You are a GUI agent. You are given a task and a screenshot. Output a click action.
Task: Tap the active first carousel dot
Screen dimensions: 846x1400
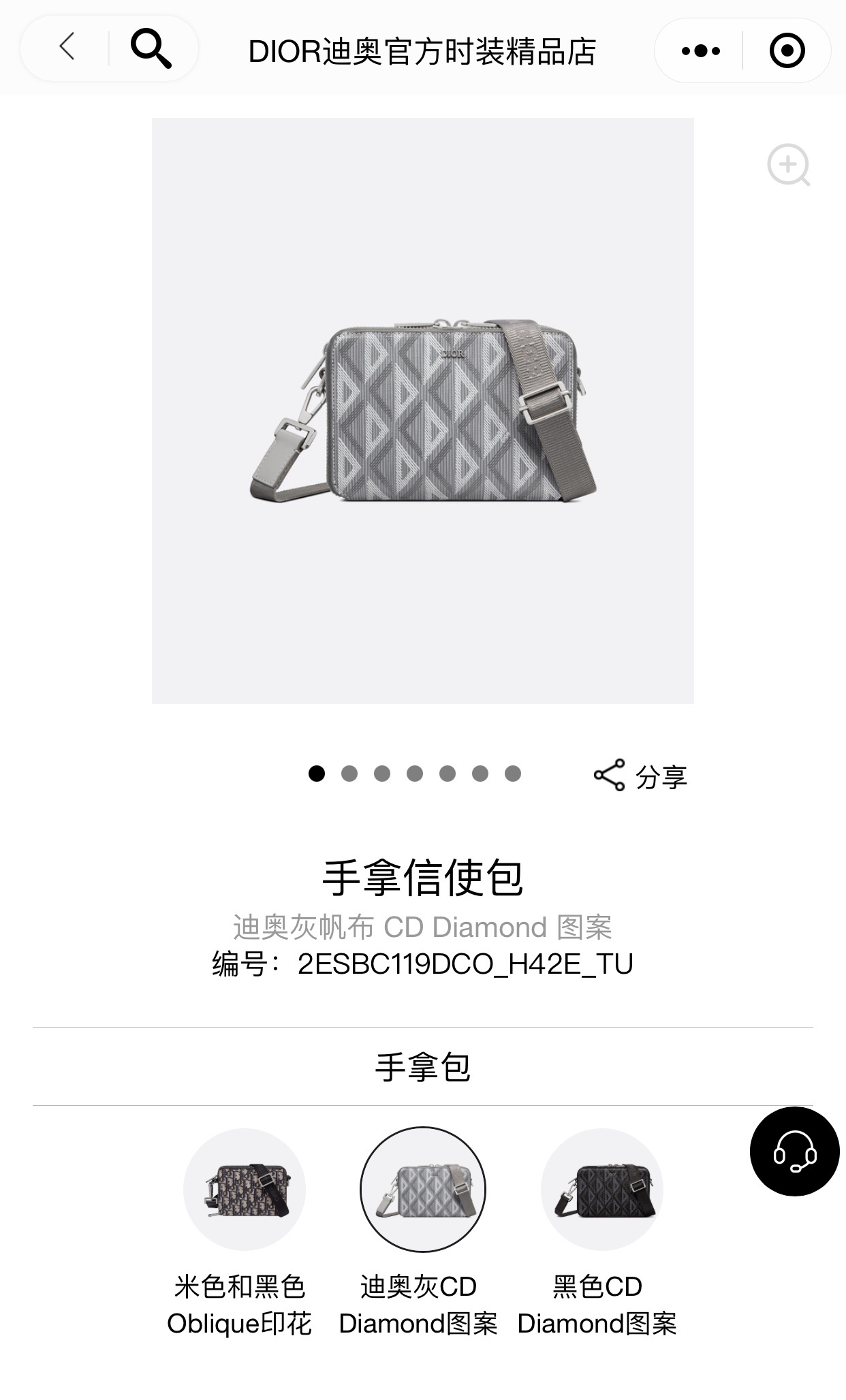point(317,774)
